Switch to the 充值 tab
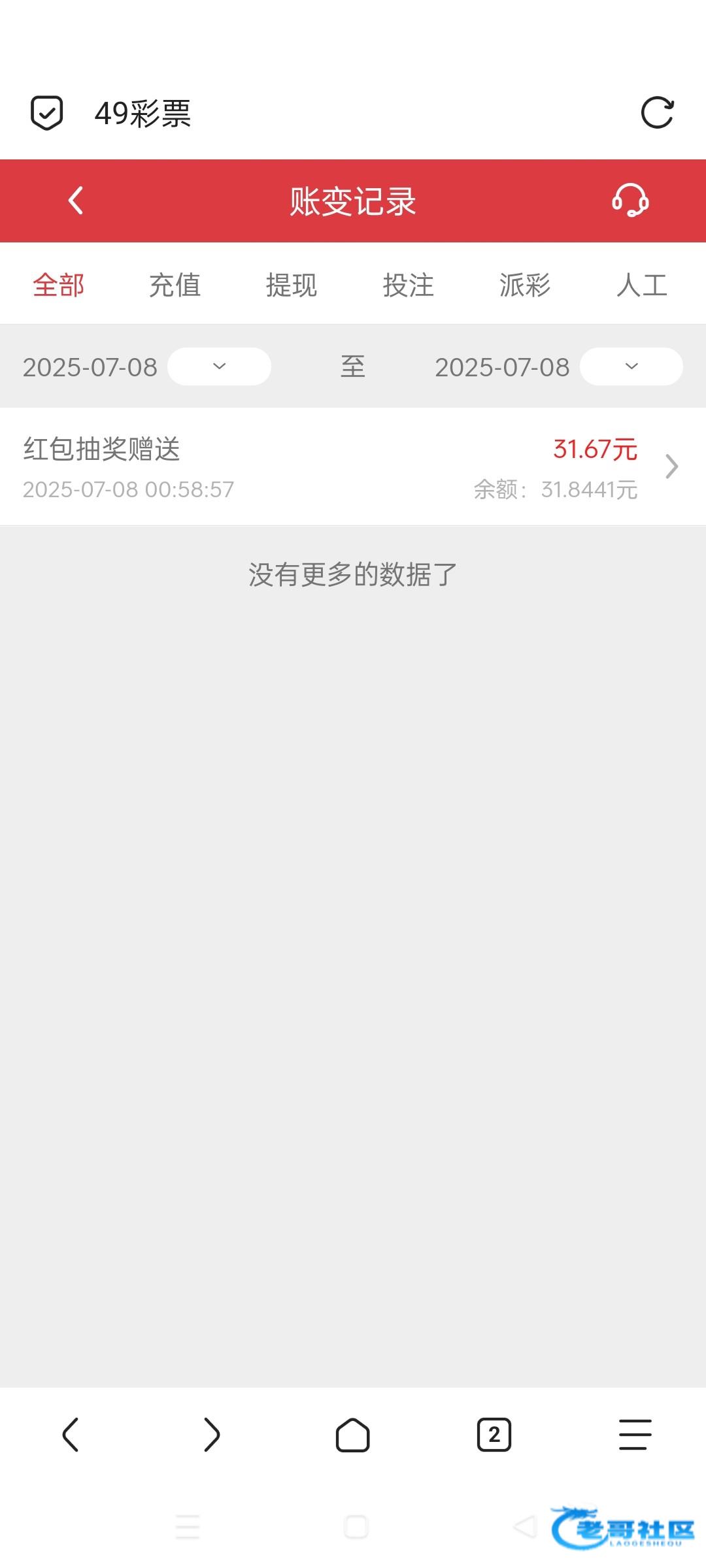This screenshot has width=706, height=1568. [x=175, y=285]
